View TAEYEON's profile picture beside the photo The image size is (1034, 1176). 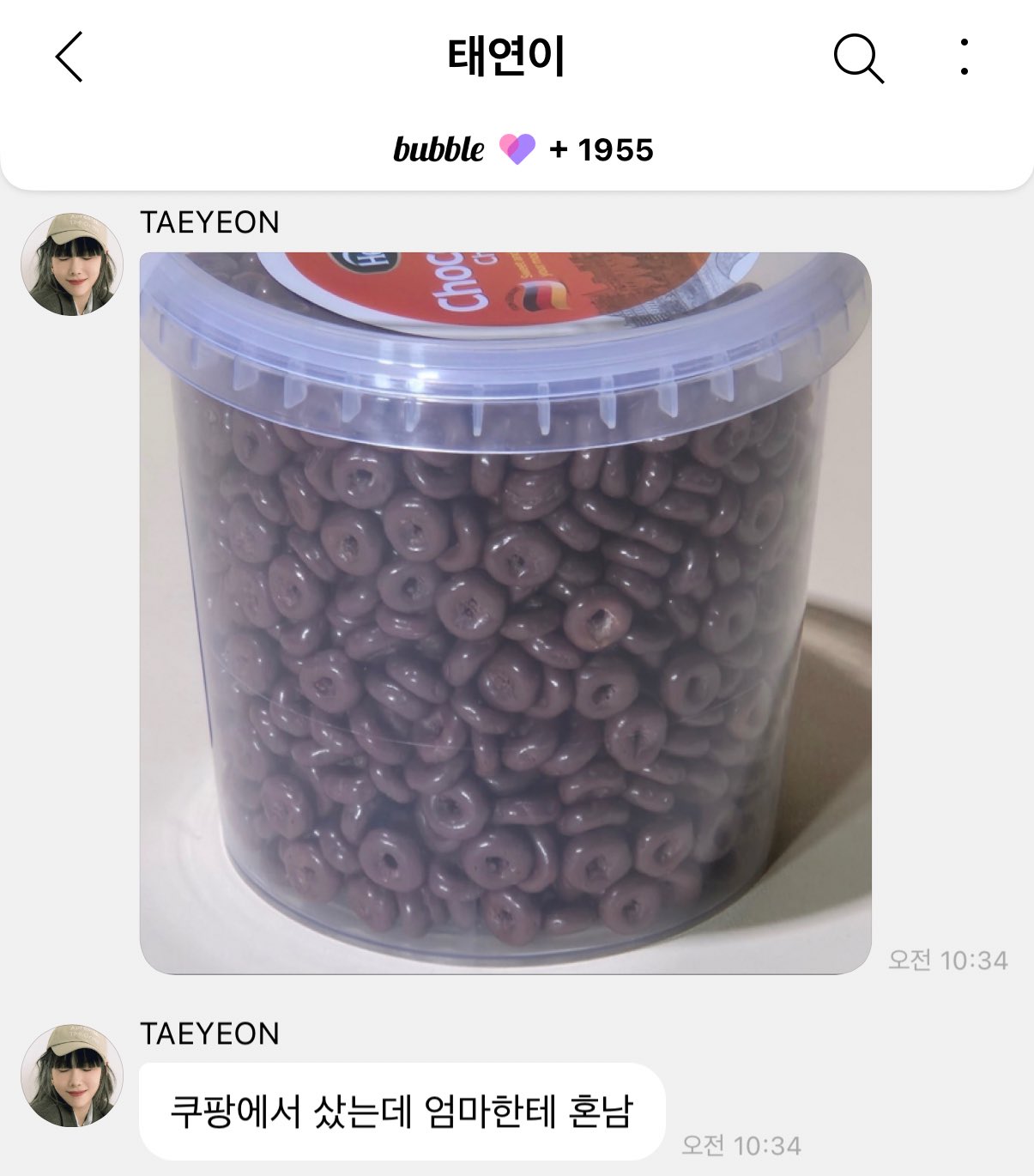click(x=72, y=264)
